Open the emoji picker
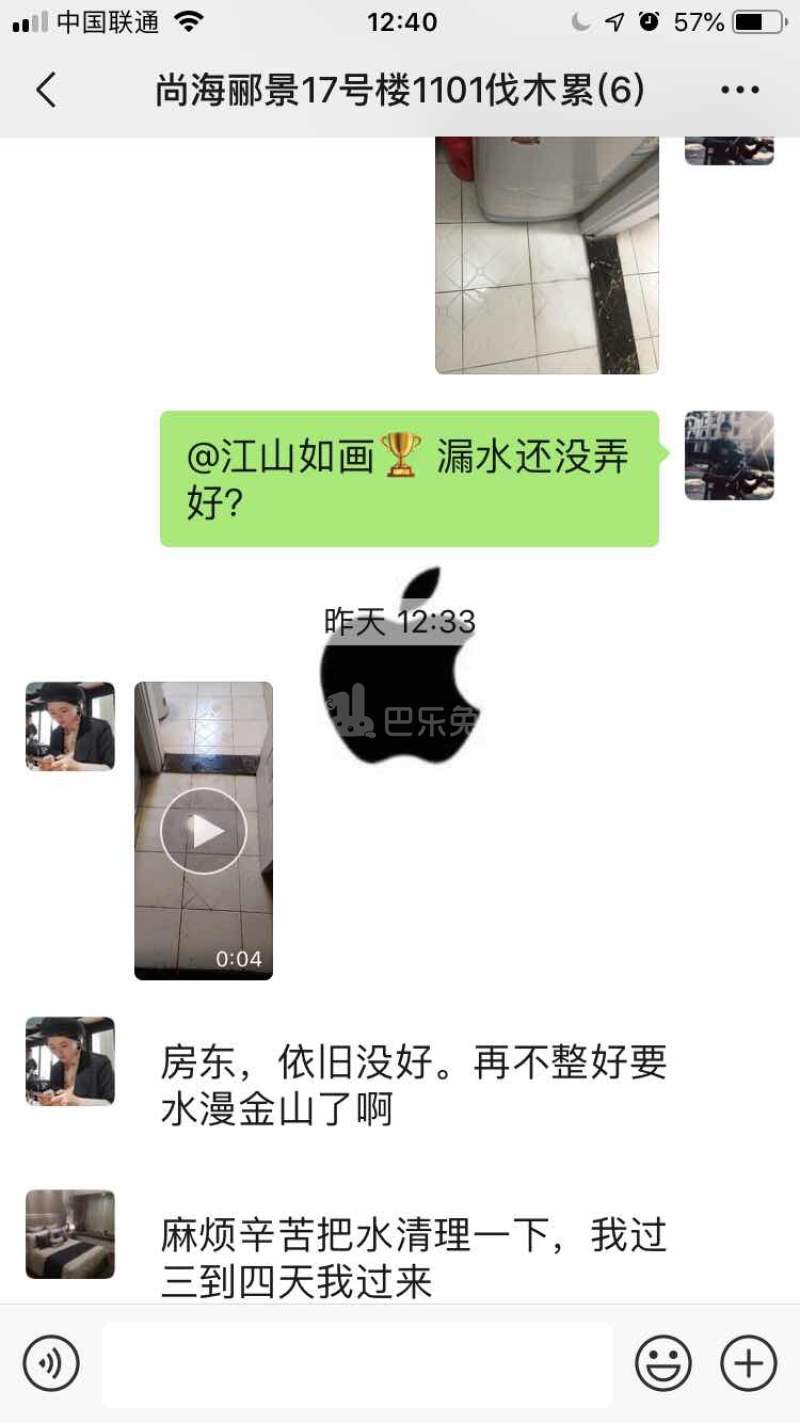This screenshot has width=800, height=1423. (663, 1363)
